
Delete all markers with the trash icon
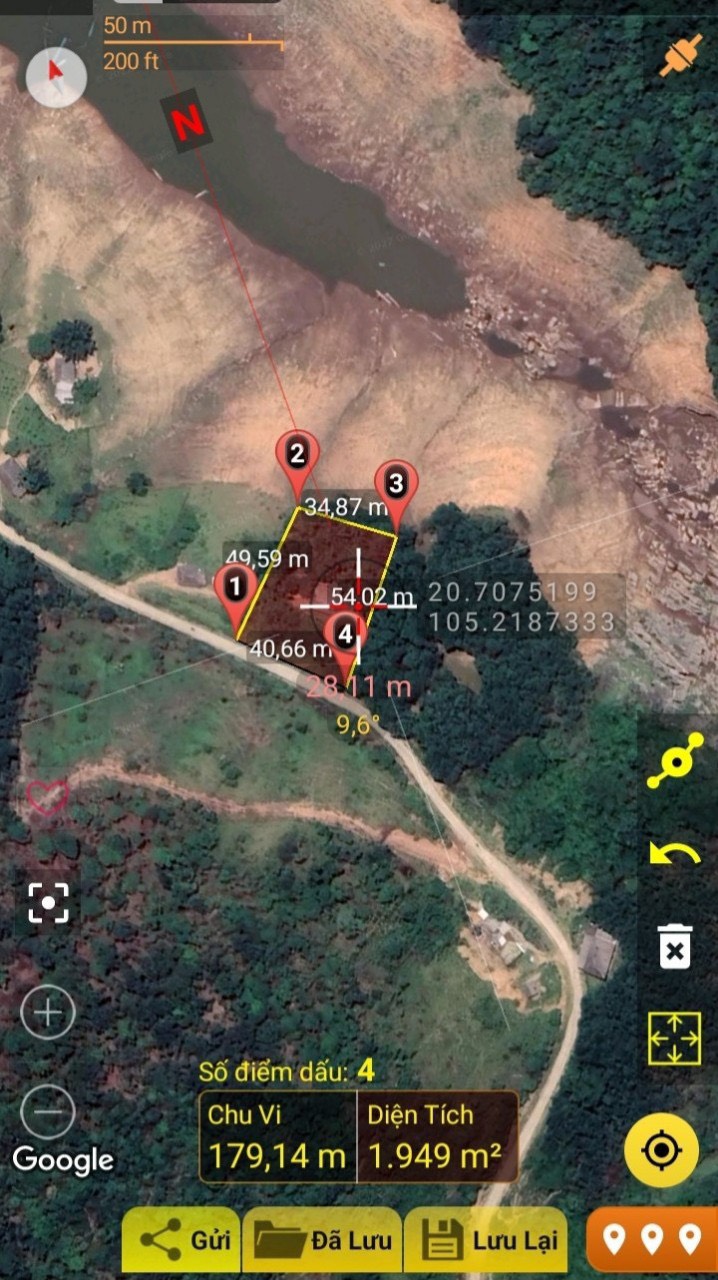click(x=675, y=946)
